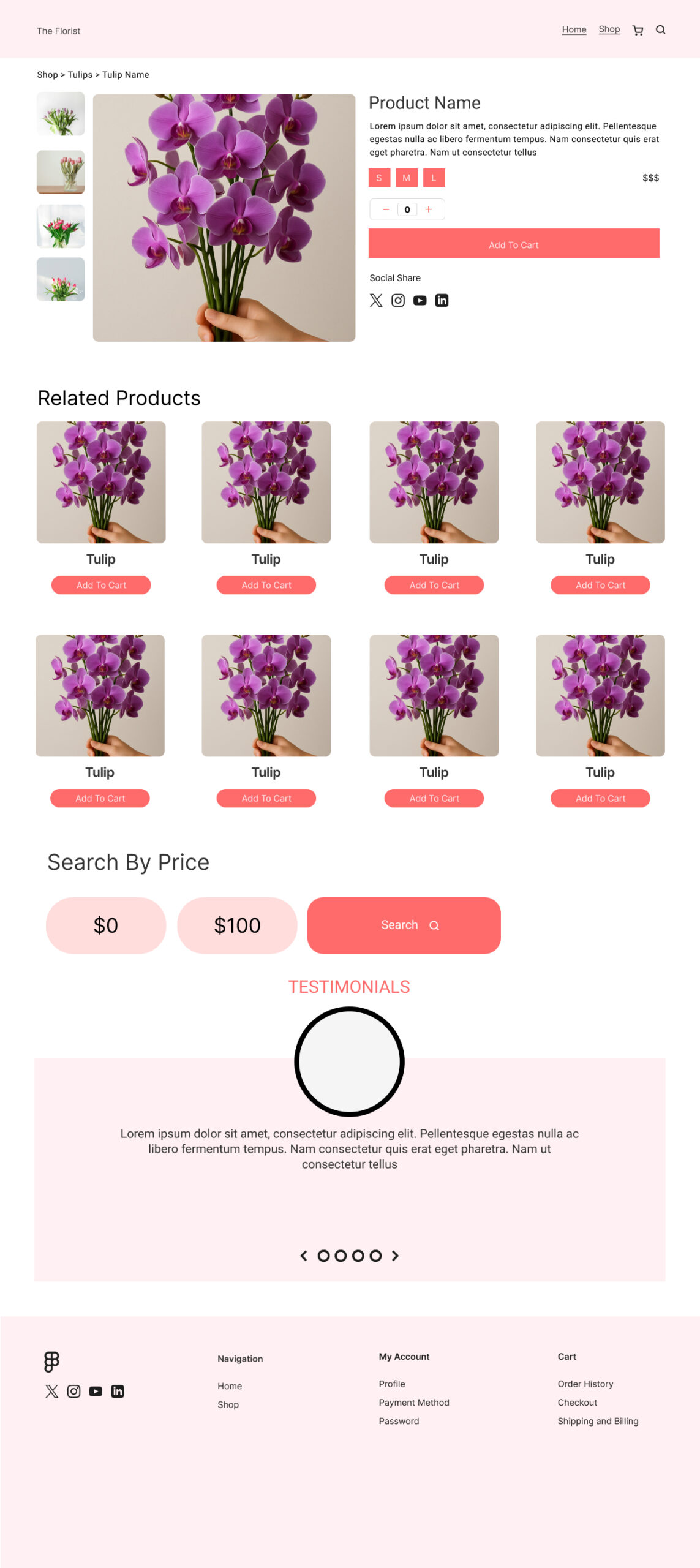Go to the Home link in header

(x=574, y=29)
